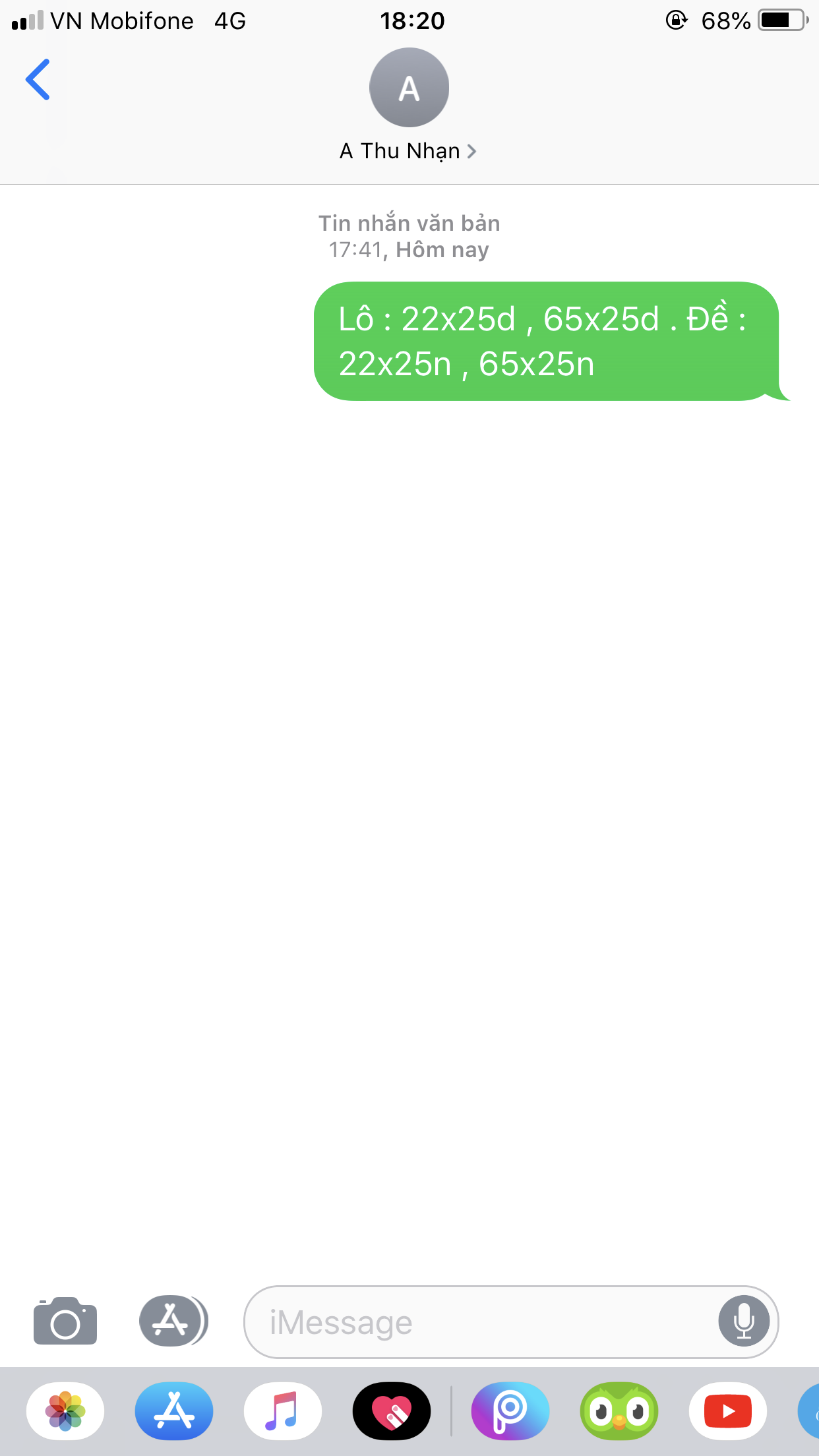
Task: Open A Thu Nhạn contact details
Action: click(x=408, y=151)
